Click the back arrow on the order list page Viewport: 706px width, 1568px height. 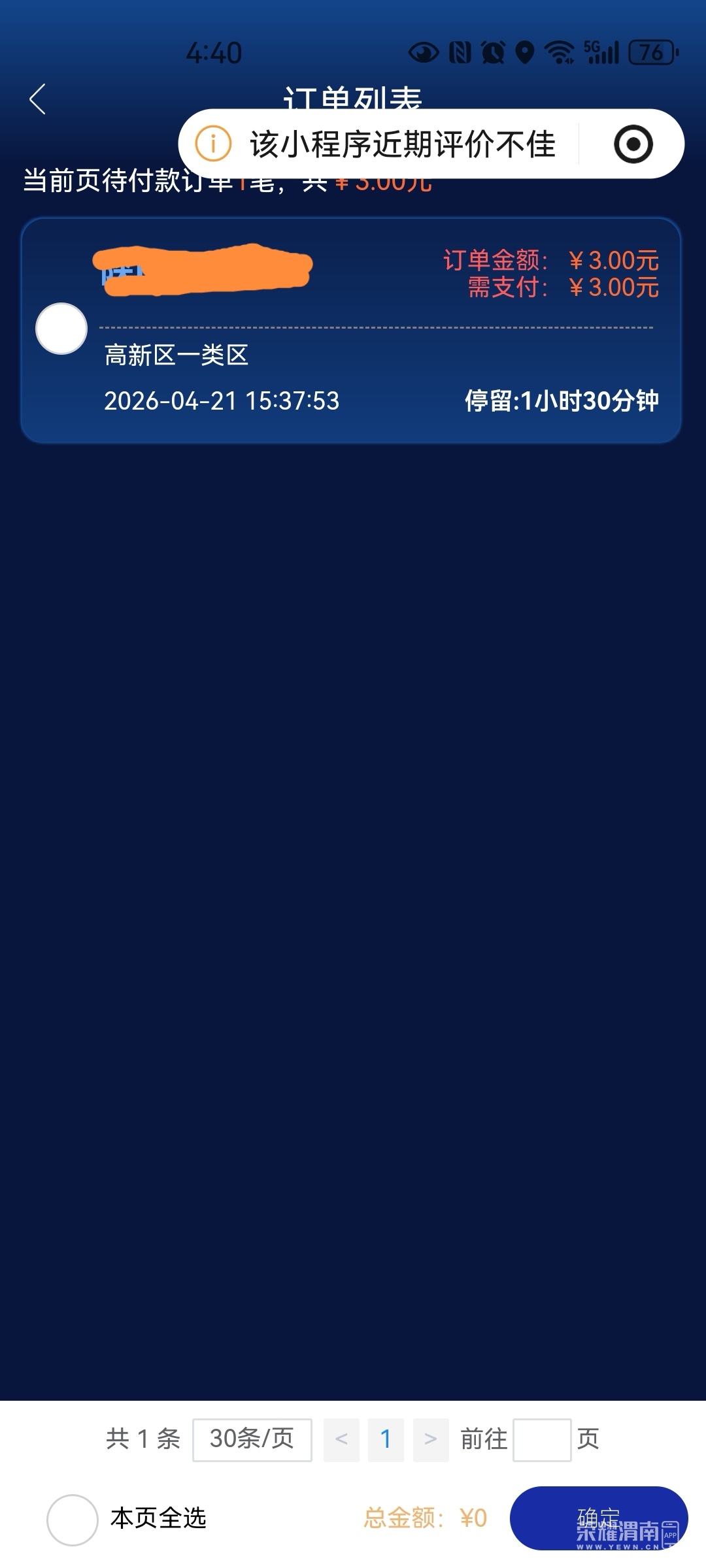[37, 99]
